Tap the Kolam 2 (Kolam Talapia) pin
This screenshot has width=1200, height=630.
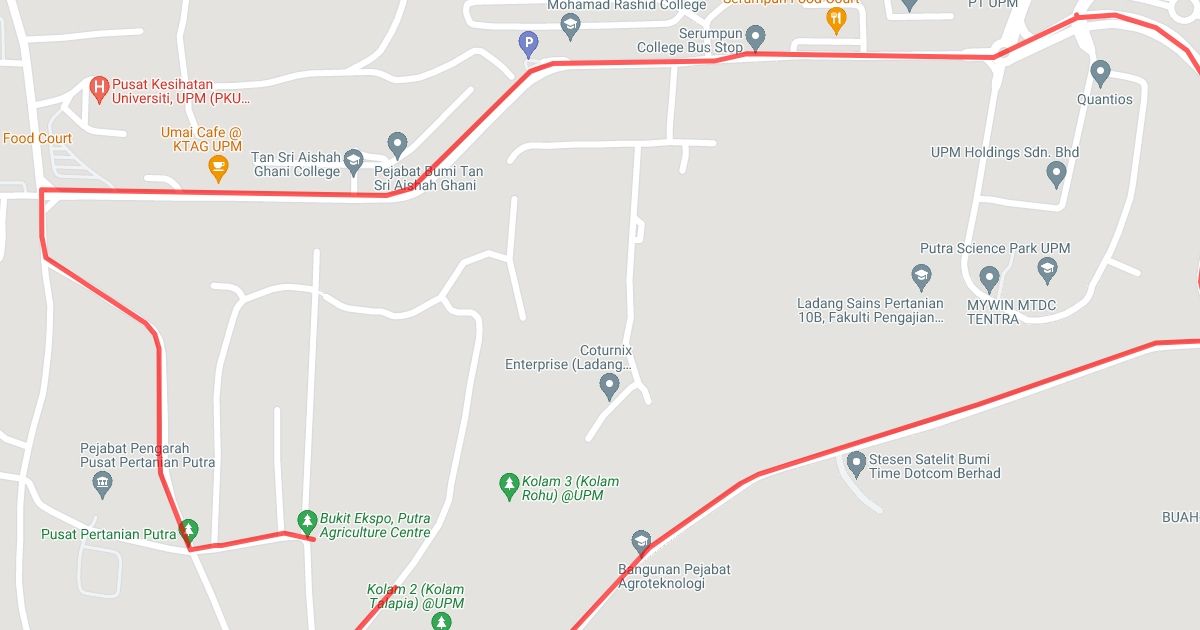click(x=441, y=623)
